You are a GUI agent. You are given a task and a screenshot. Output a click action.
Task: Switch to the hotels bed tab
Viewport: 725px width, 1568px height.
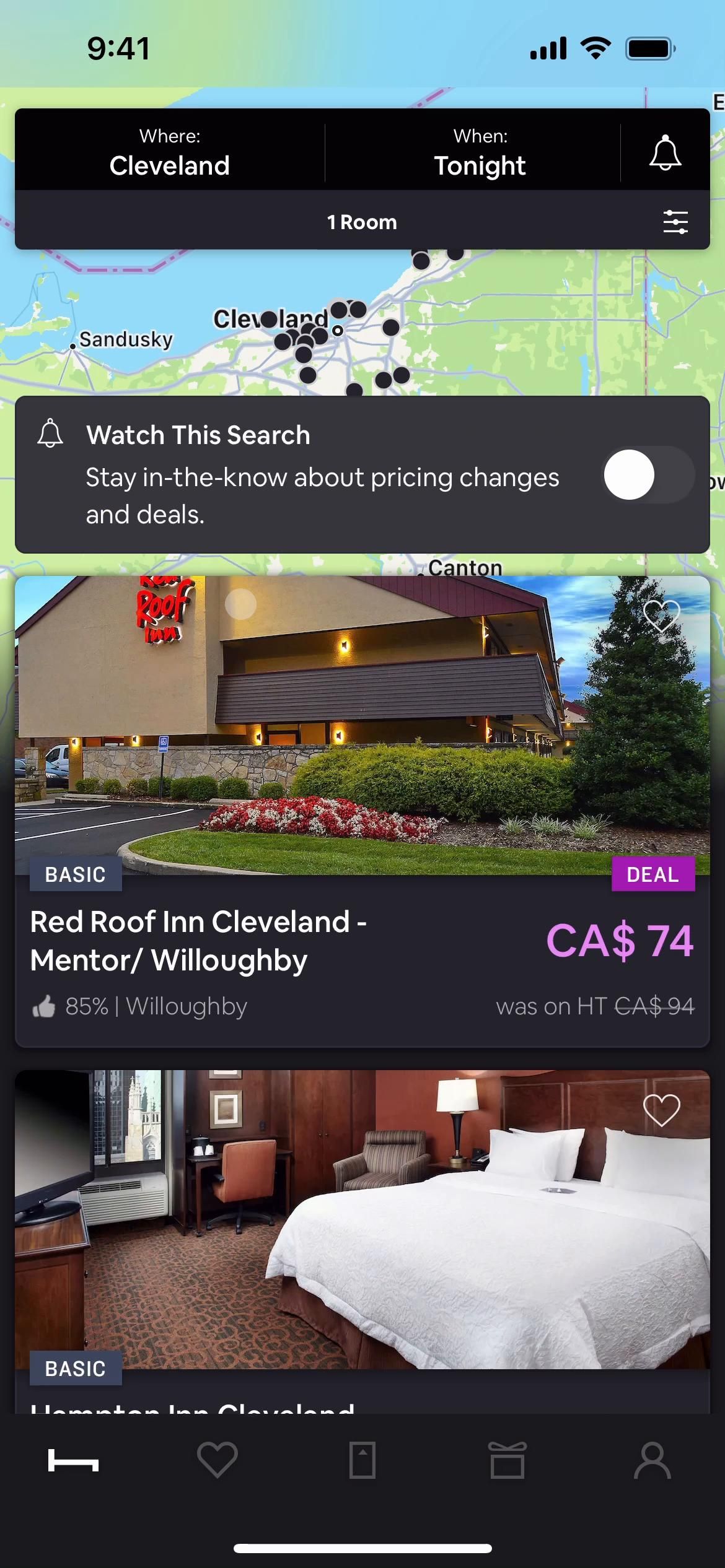(x=73, y=1461)
